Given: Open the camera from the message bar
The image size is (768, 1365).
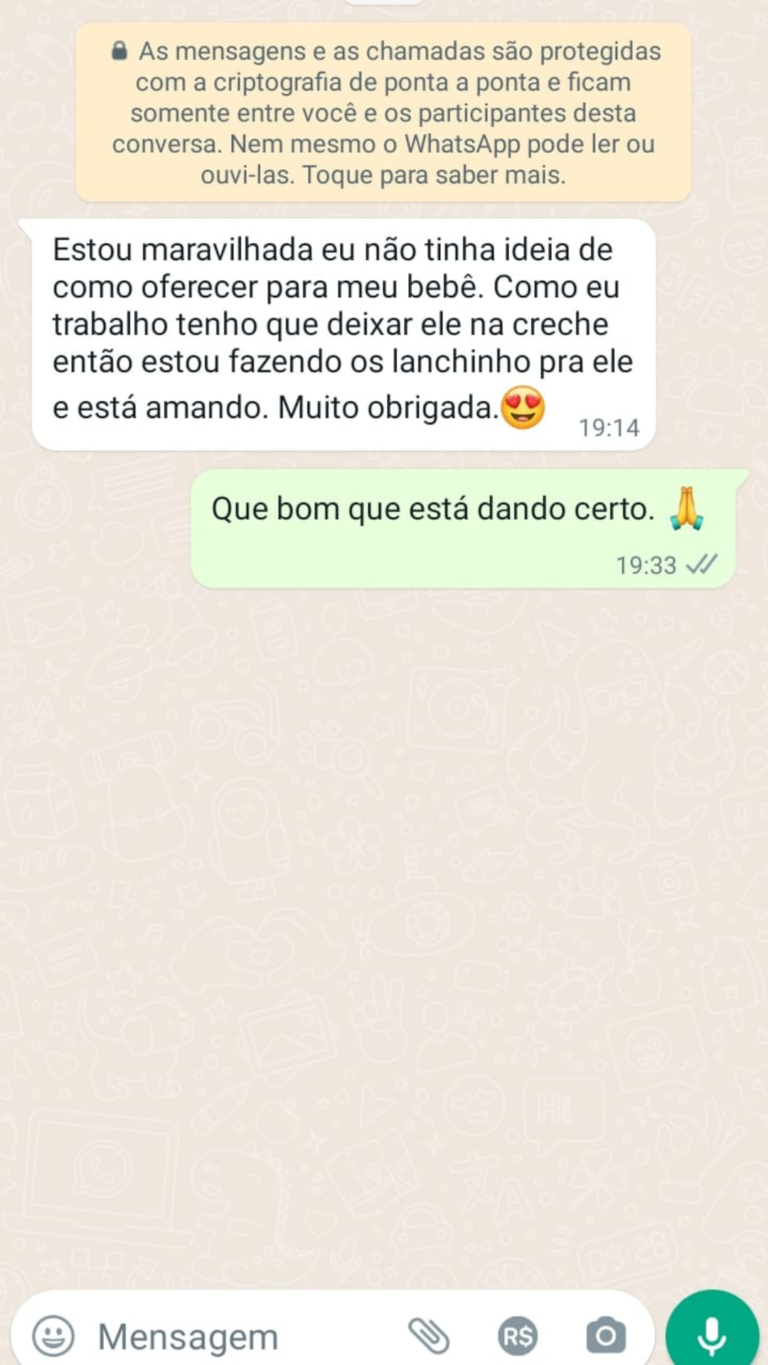Looking at the screenshot, I should tap(605, 1335).
